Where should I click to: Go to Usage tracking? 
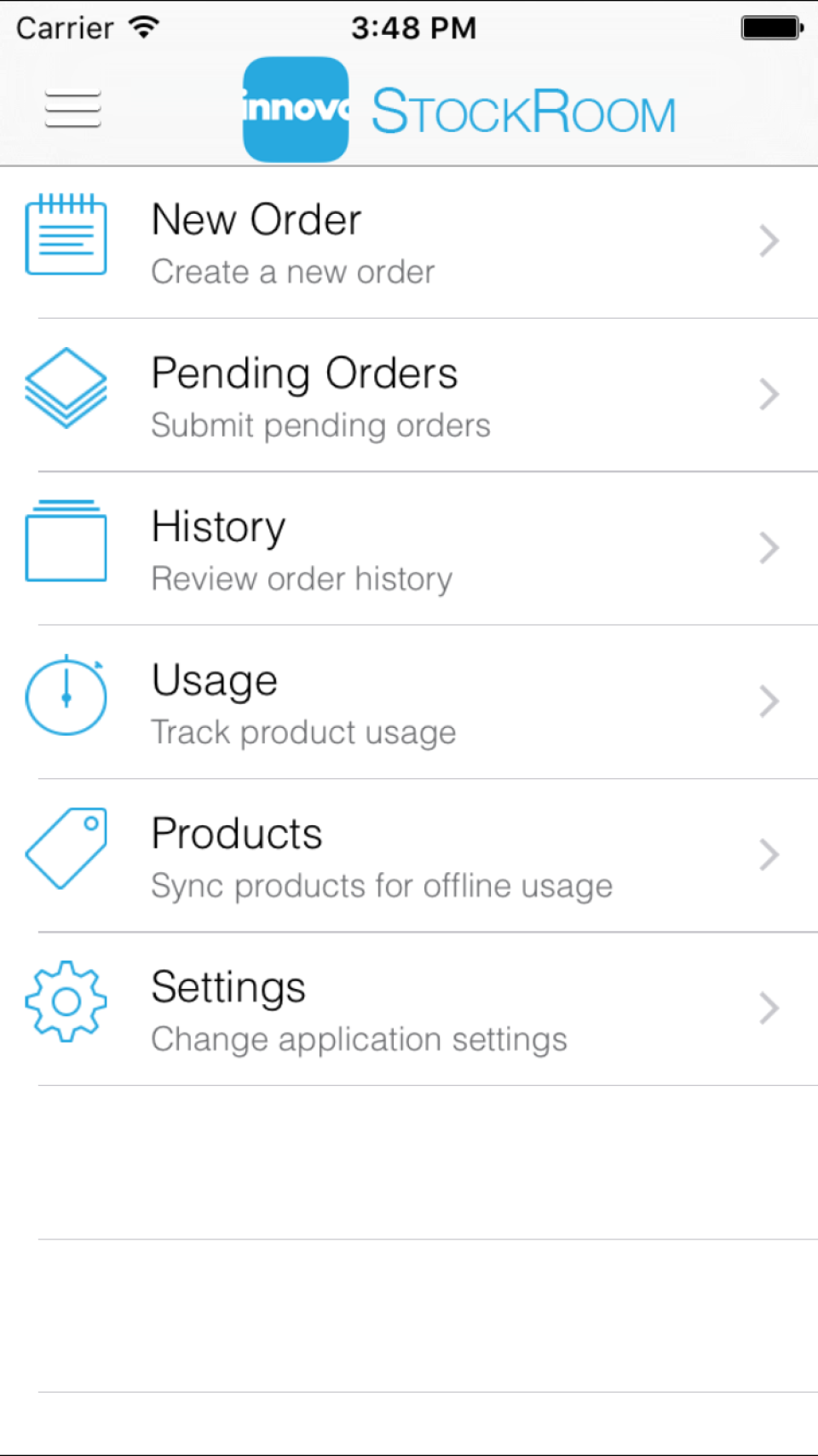pyautogui.click(x=409, y=702)
